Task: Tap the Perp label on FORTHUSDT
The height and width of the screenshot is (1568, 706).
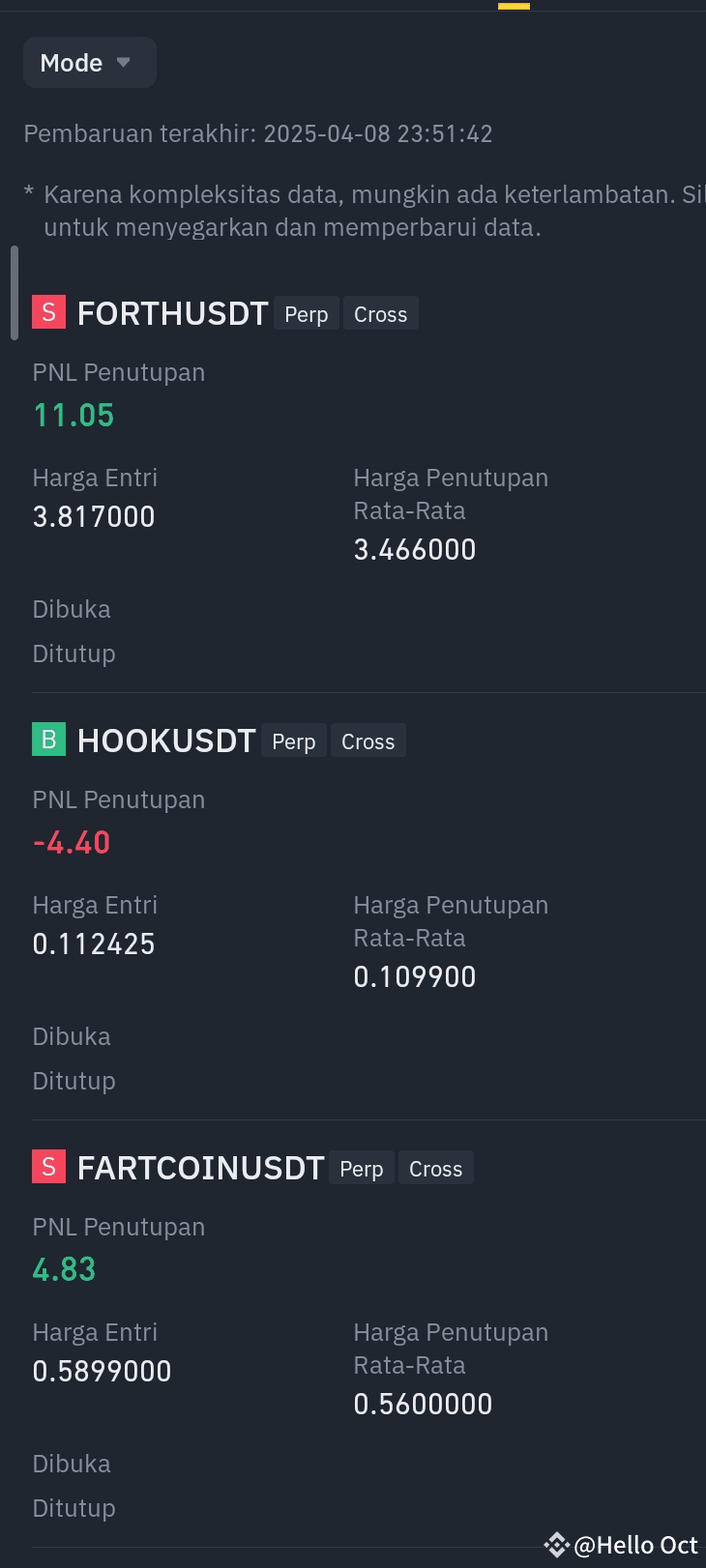Action: (x=306, y=313)
